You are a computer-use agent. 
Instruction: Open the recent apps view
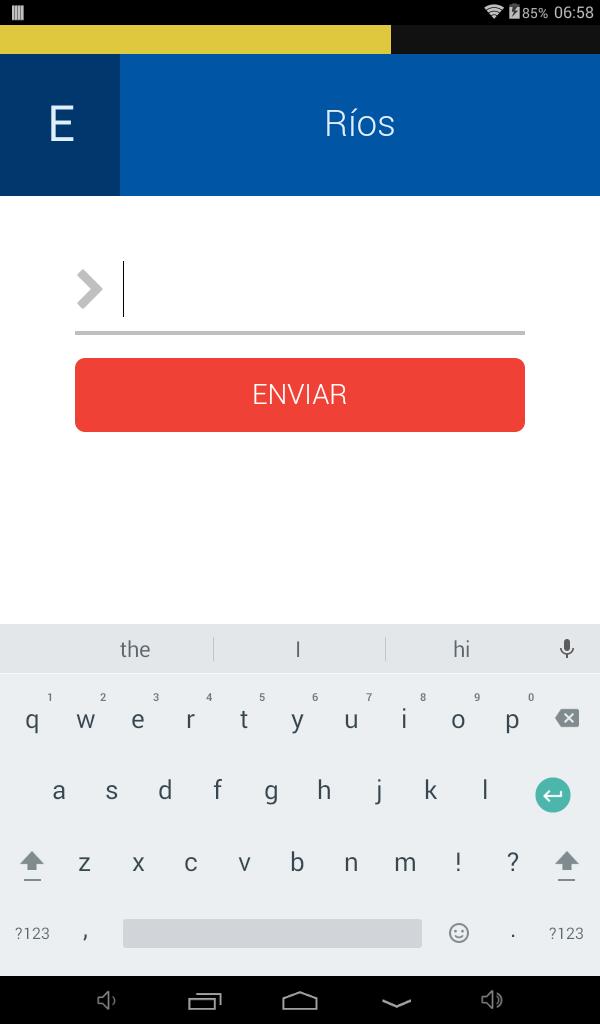205,1000
